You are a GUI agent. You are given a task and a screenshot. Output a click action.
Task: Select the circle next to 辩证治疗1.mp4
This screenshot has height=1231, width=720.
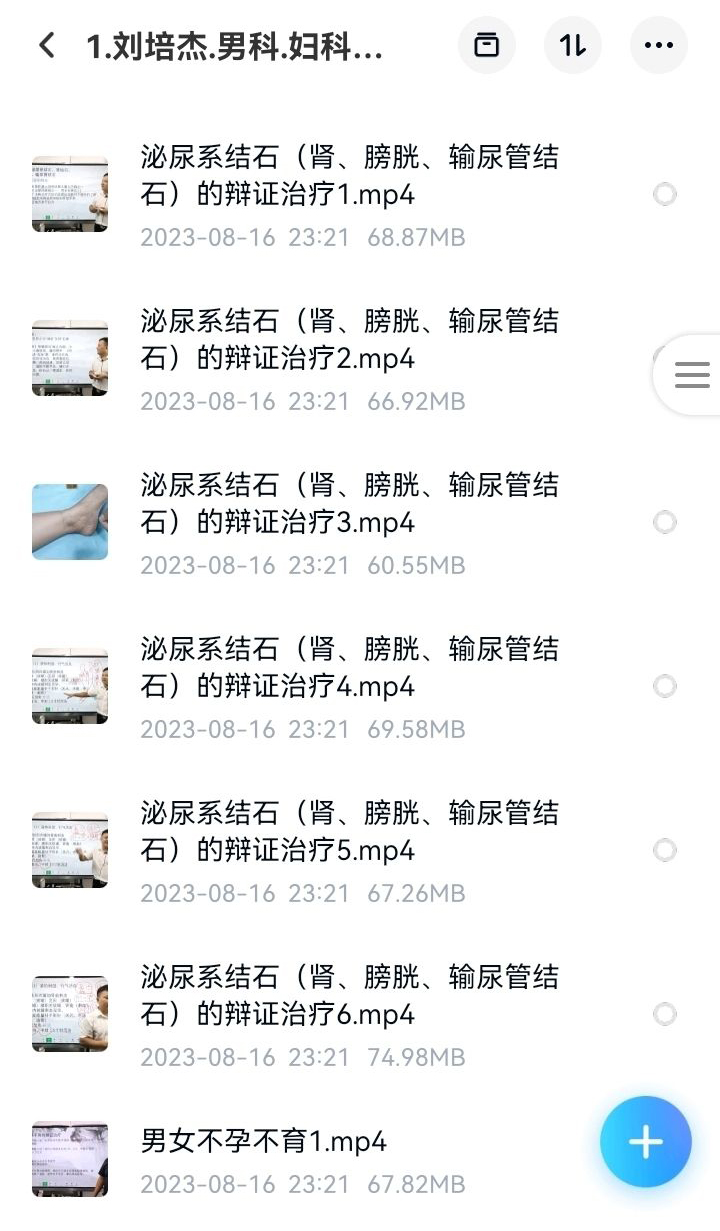pos(664,194)
